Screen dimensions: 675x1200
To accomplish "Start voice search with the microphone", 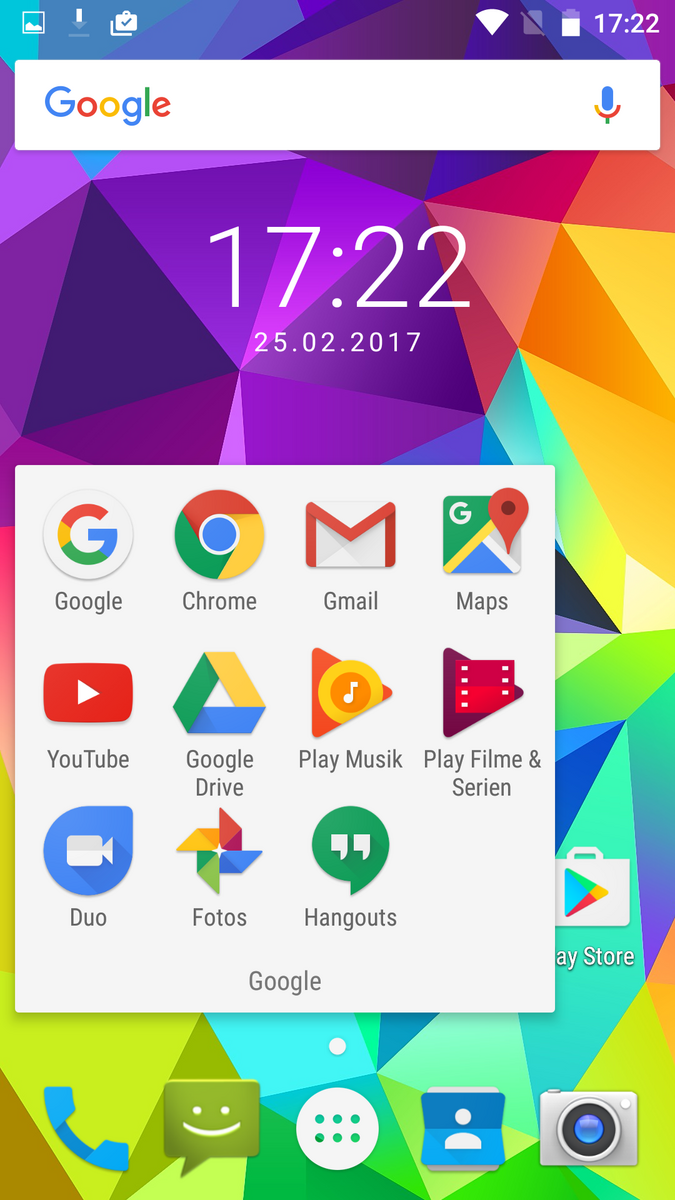I will 607,105.
